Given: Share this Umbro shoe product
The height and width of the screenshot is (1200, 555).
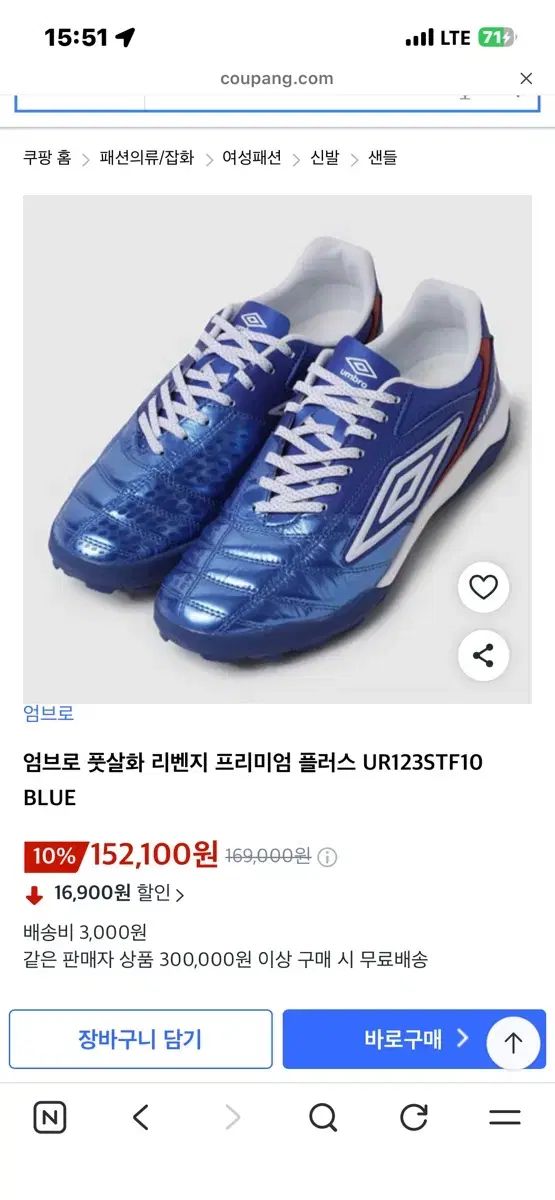Looking at the screenshot, I should (484, 656).
